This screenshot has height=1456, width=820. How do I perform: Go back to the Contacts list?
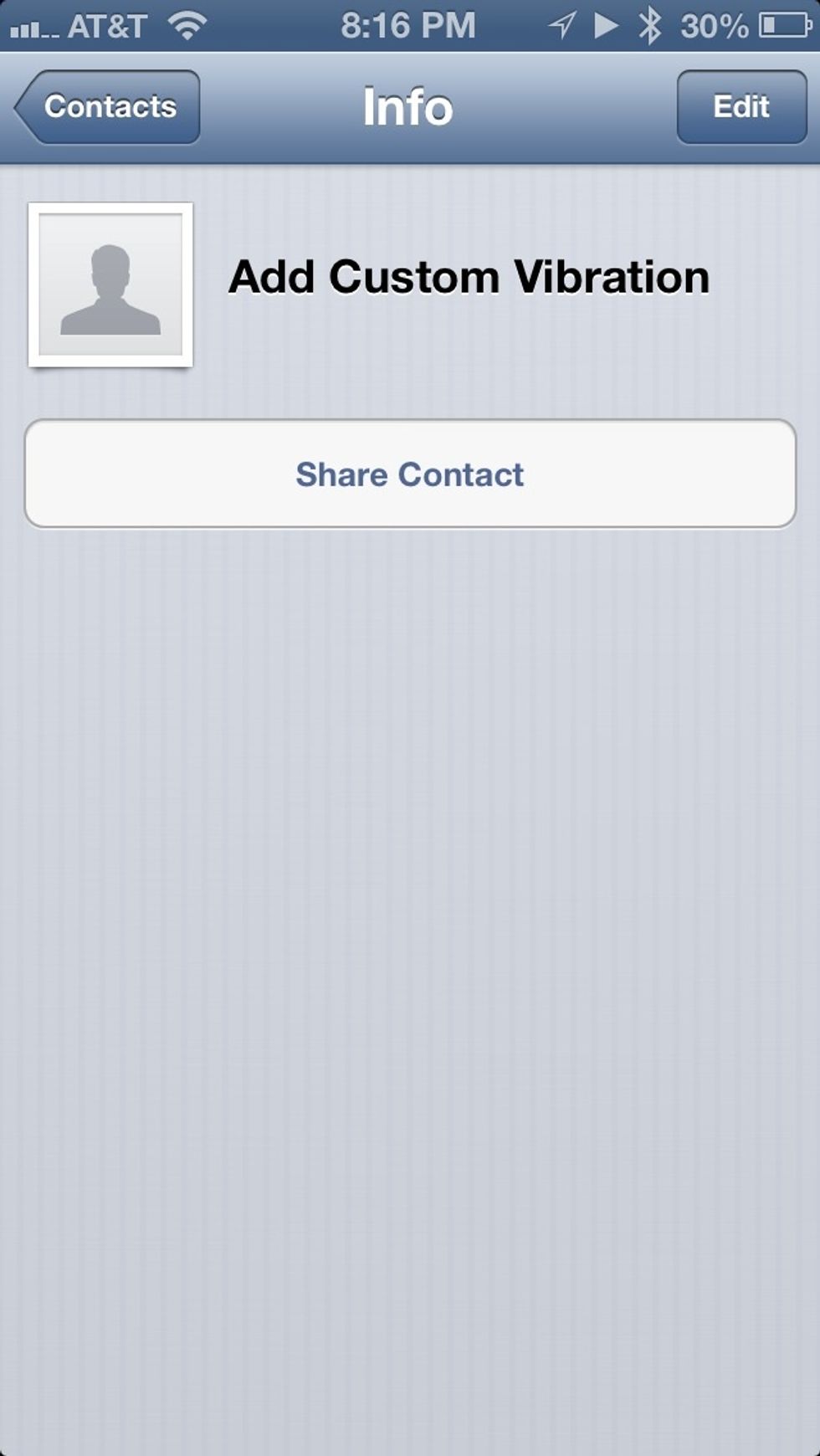pos(107,107)
